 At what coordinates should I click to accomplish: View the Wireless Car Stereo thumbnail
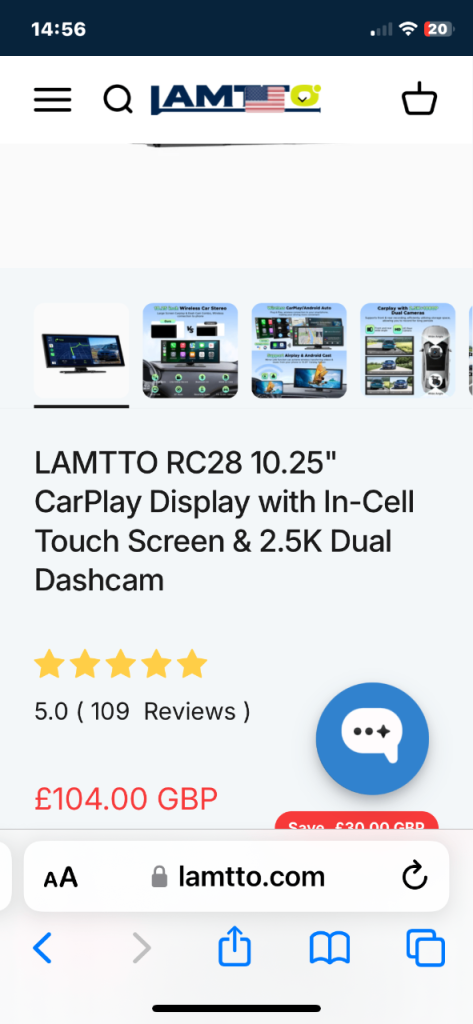(190, 351)
